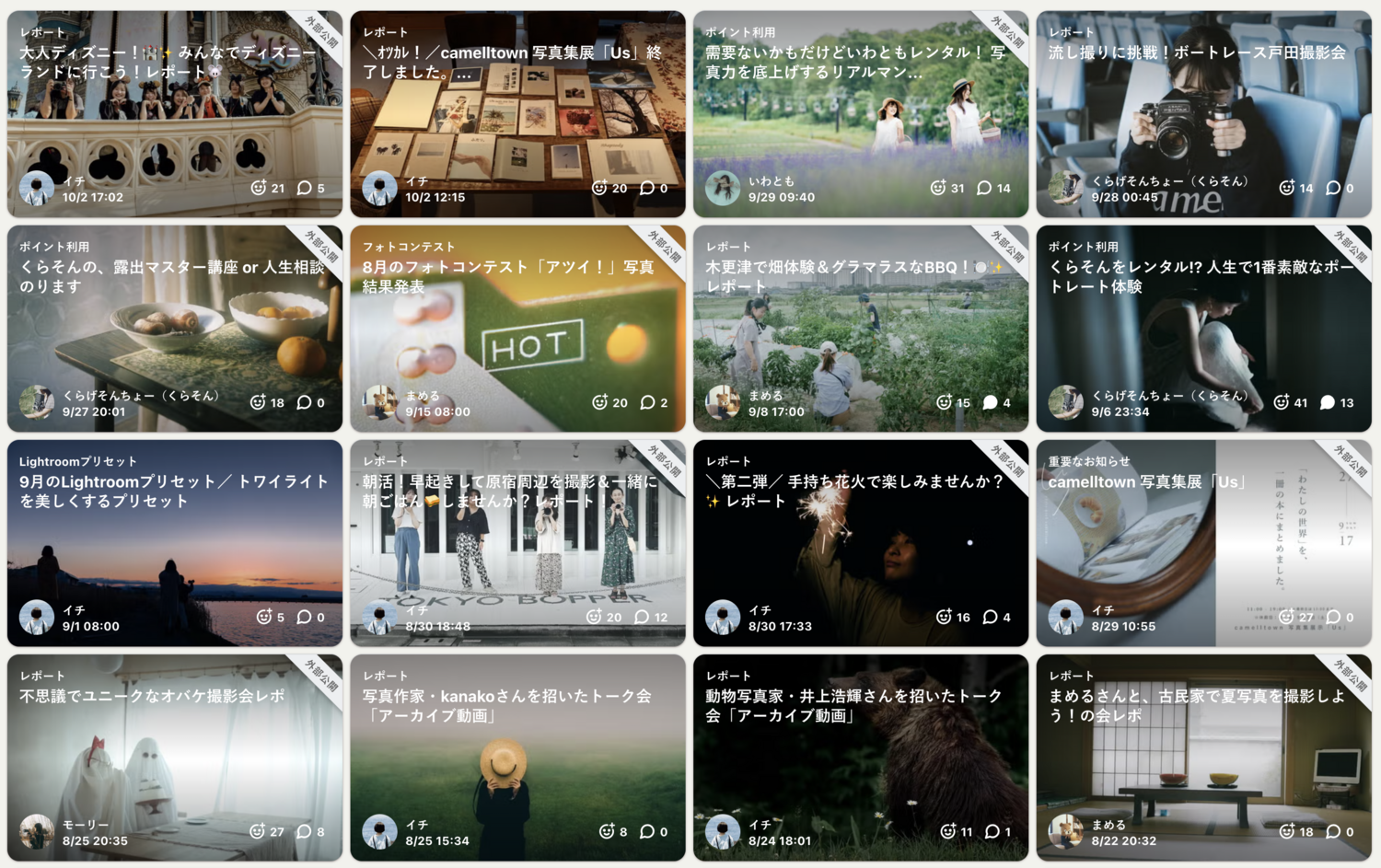Open the 木更津で畑体験 BBQ report

click(x=860, y=330)
